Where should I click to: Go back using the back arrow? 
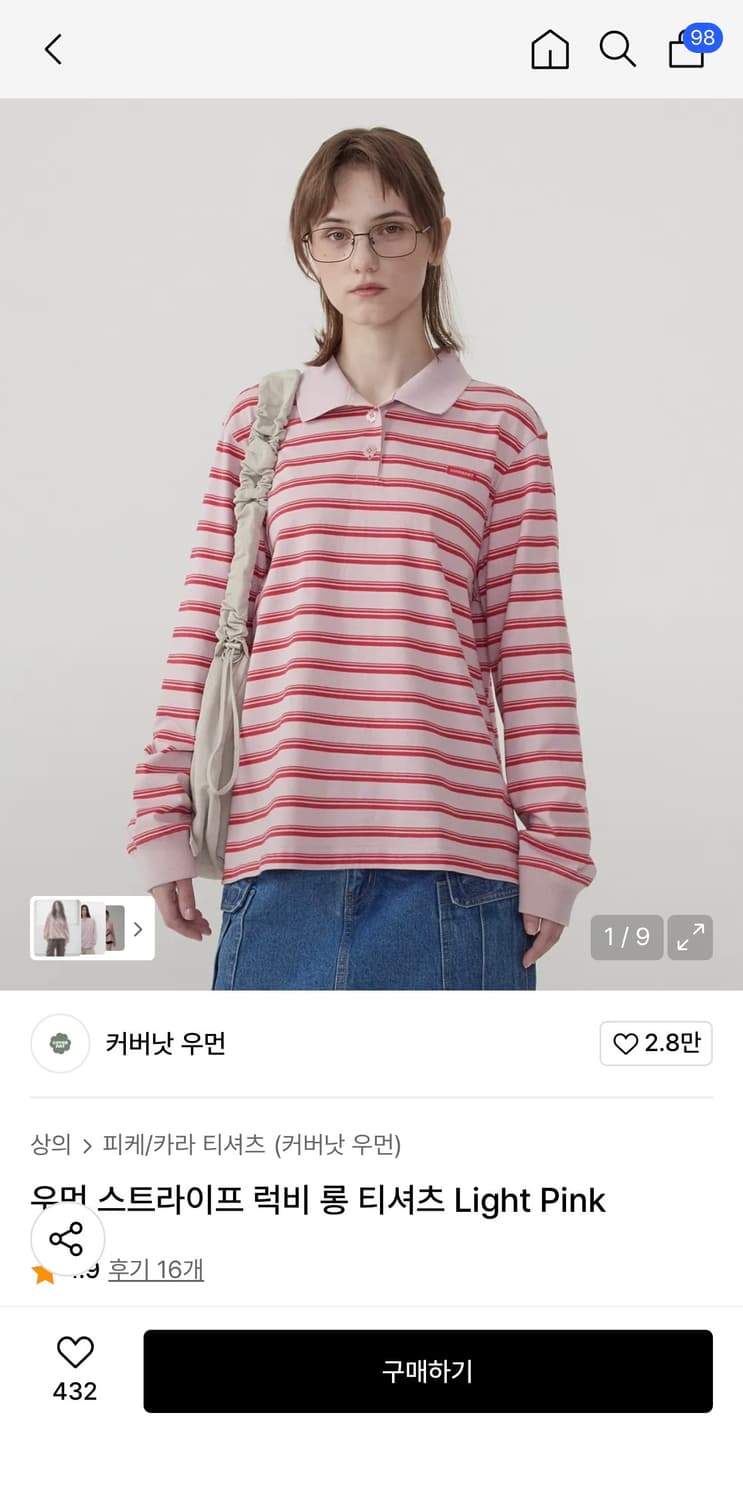pyautogui.click(x=52, y=49)
